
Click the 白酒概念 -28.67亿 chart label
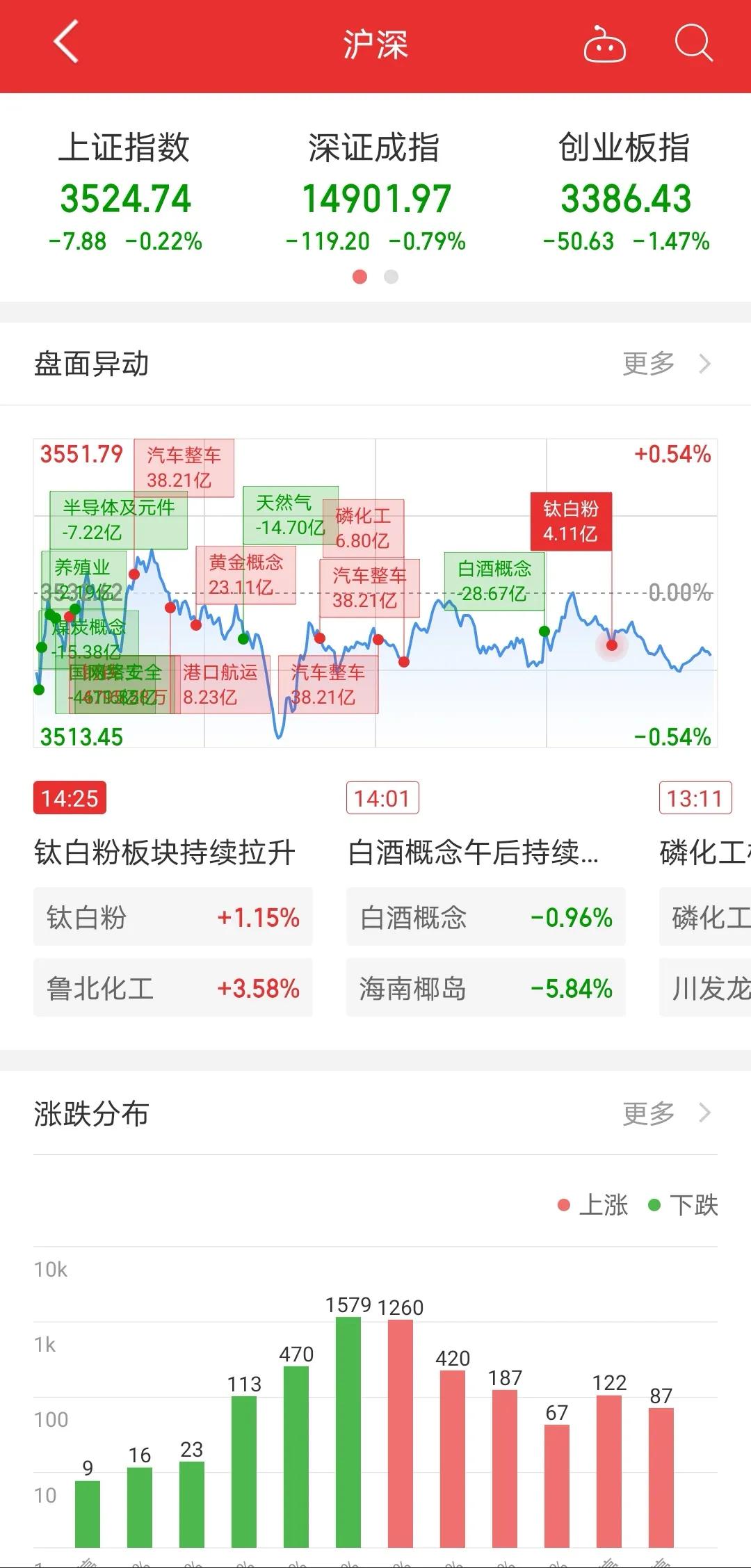pyautogui.click(x=494, y=581)
